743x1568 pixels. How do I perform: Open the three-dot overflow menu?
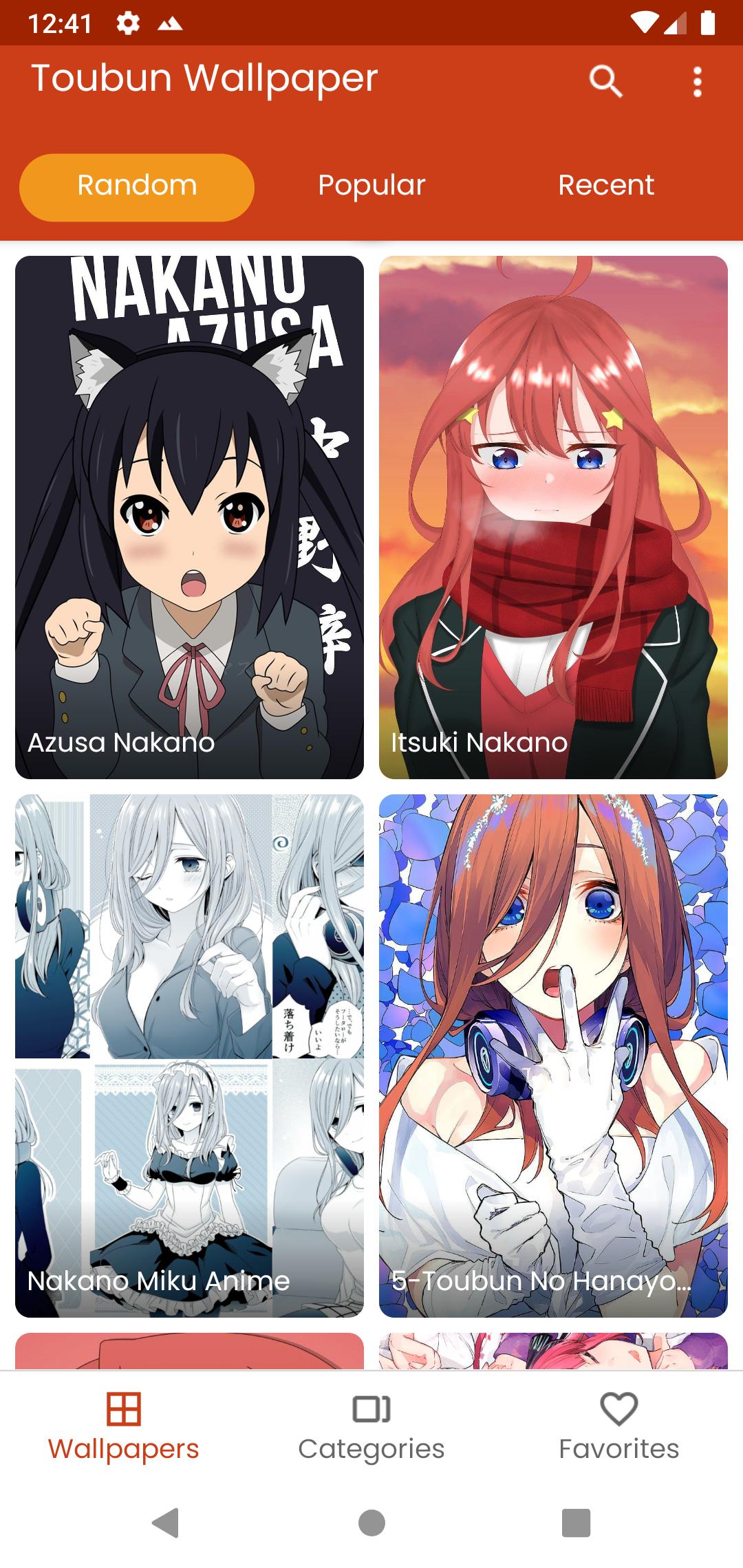coord(697,82)
